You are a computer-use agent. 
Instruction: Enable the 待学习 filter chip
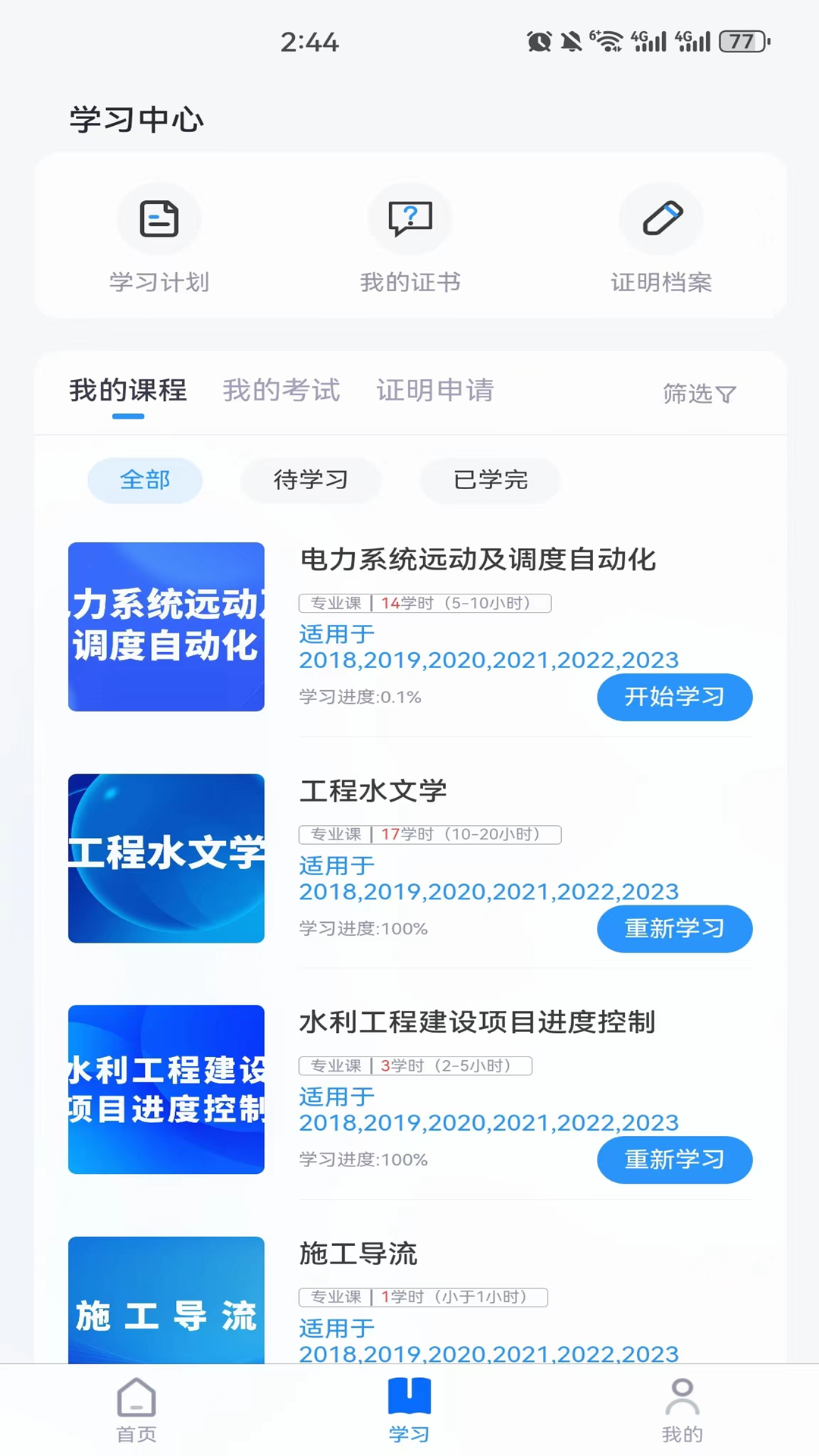point(310,480)
